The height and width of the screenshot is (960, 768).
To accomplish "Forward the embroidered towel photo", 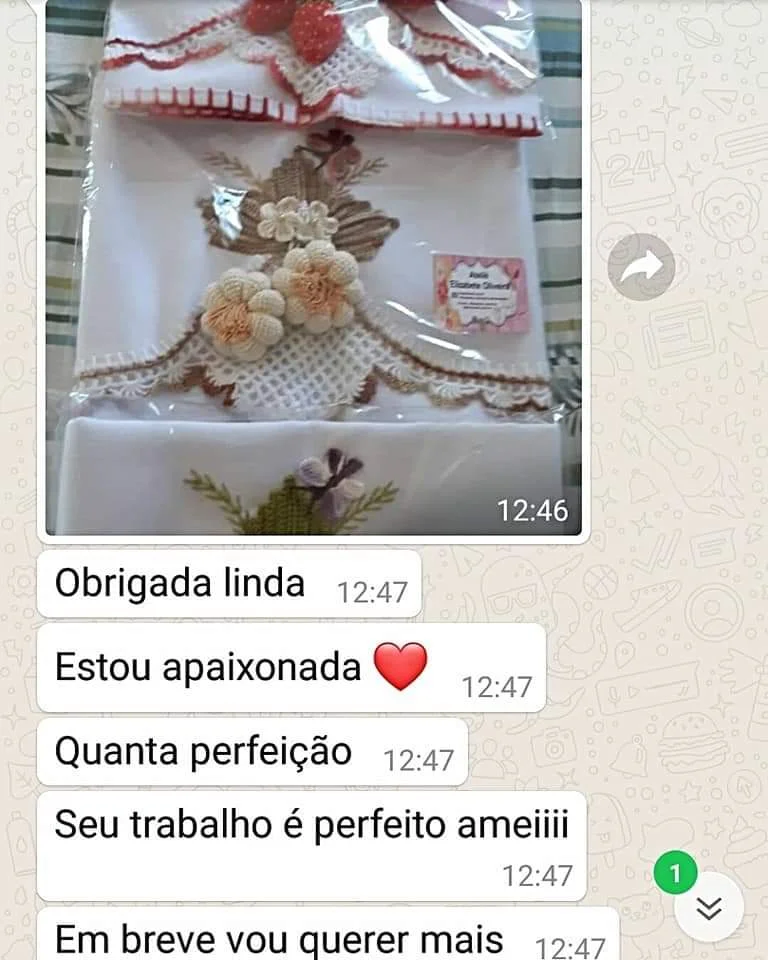I will (x=641, y=267).
